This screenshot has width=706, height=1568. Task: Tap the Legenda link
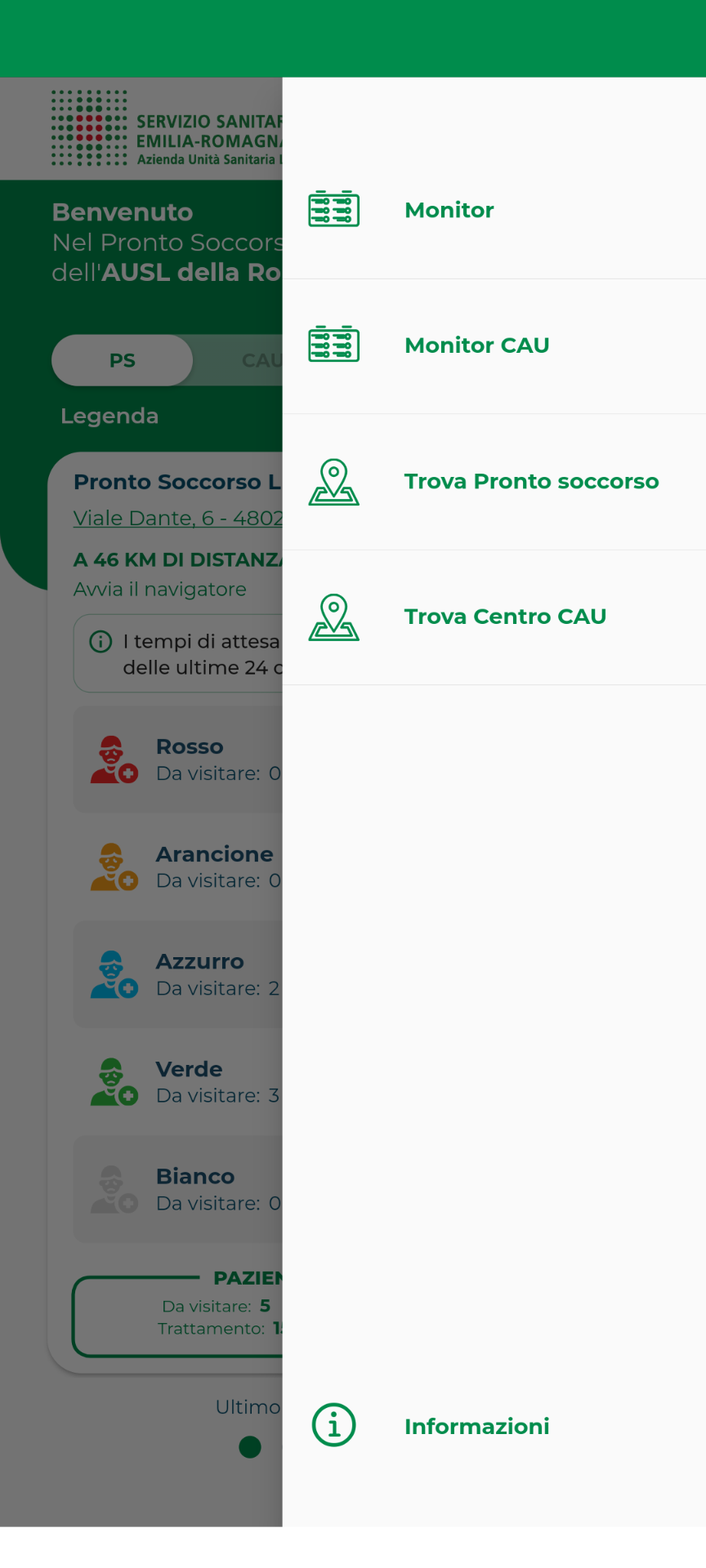(109, 416)
